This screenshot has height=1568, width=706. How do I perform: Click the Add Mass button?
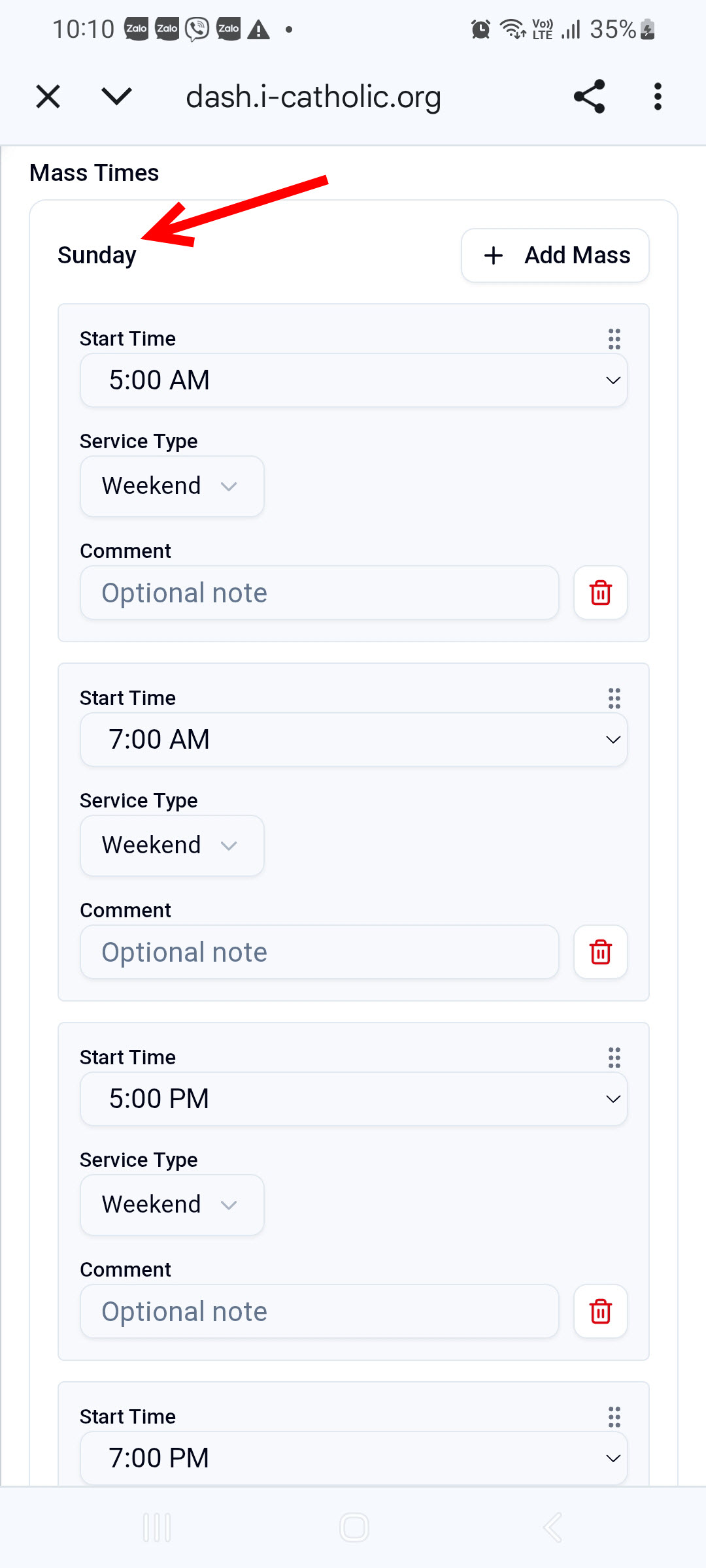tap(554, 255)
